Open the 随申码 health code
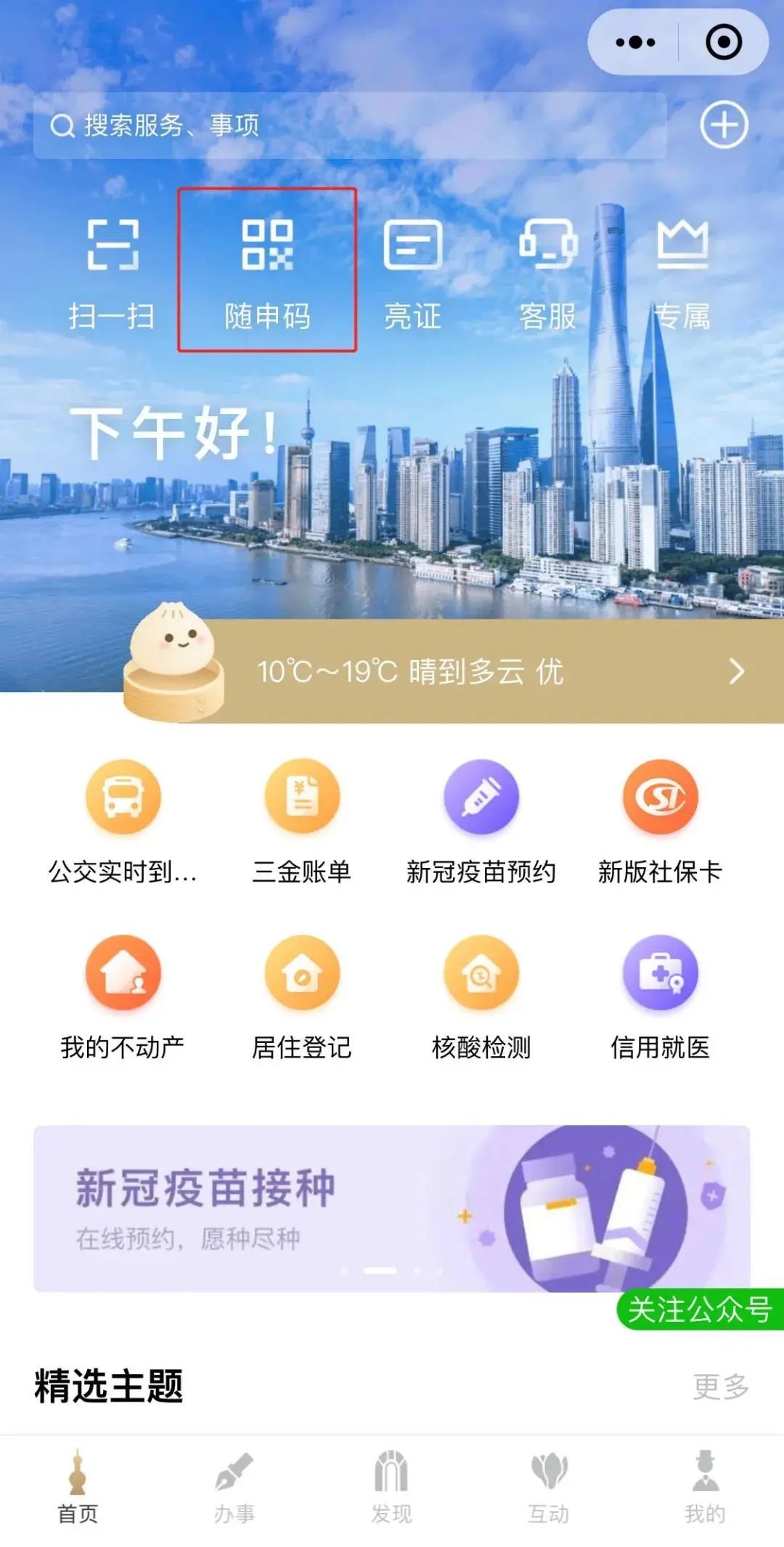Viewport: 784px width, 1547px height. (267, 272)
